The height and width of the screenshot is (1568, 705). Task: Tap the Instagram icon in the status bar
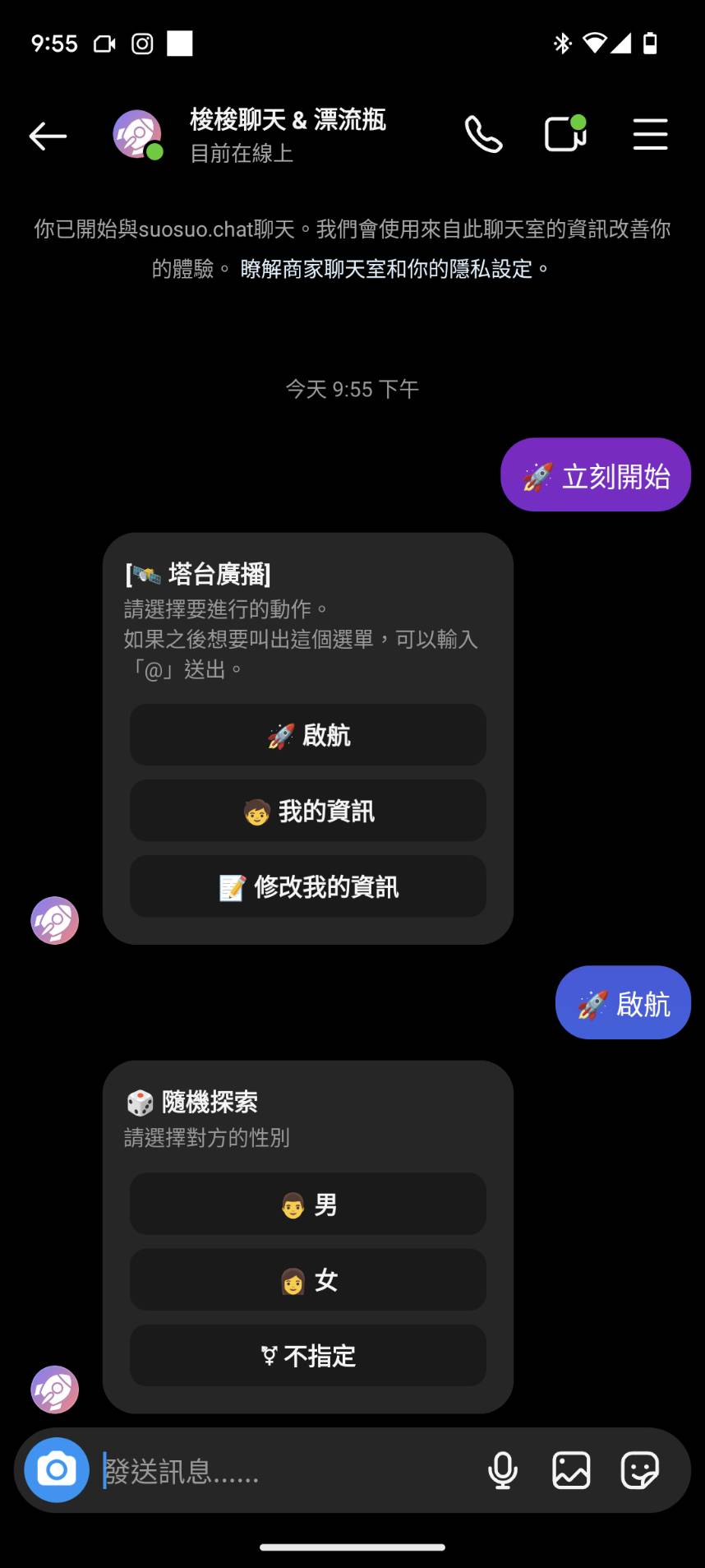tap(140, 43)
